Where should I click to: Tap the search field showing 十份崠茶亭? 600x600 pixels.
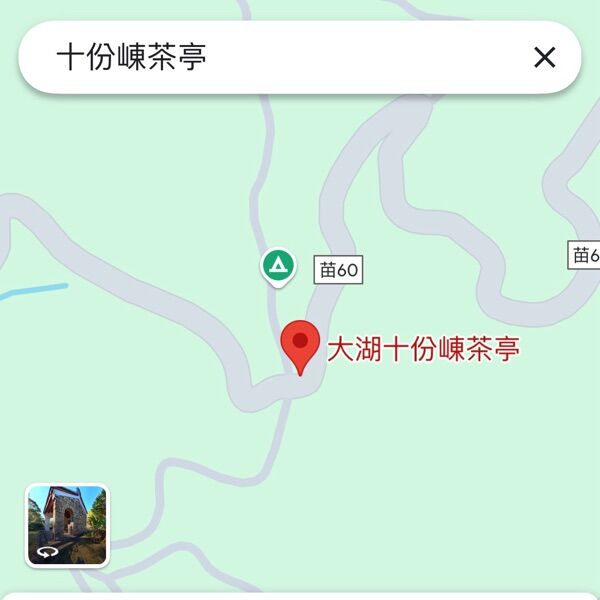coord(280,57)
